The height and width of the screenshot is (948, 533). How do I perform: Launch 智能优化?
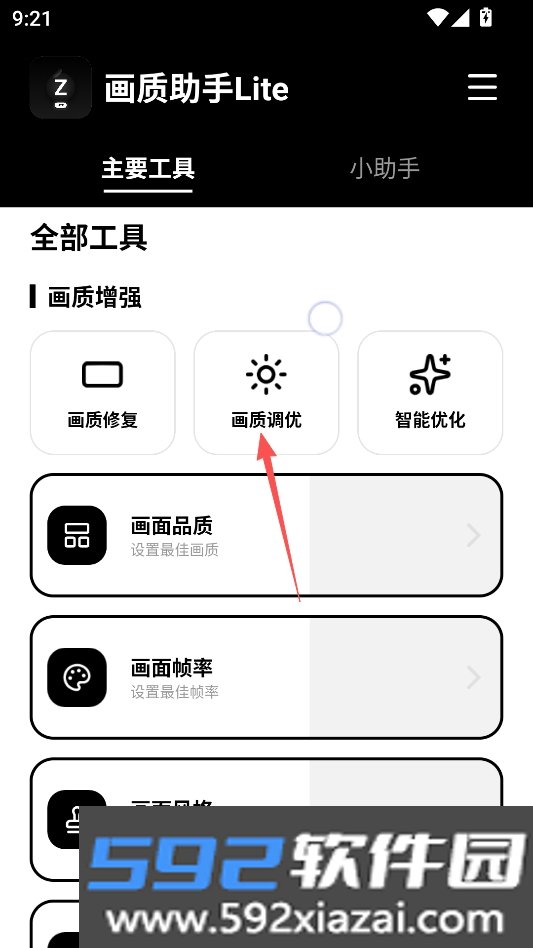tap(430, 392)
